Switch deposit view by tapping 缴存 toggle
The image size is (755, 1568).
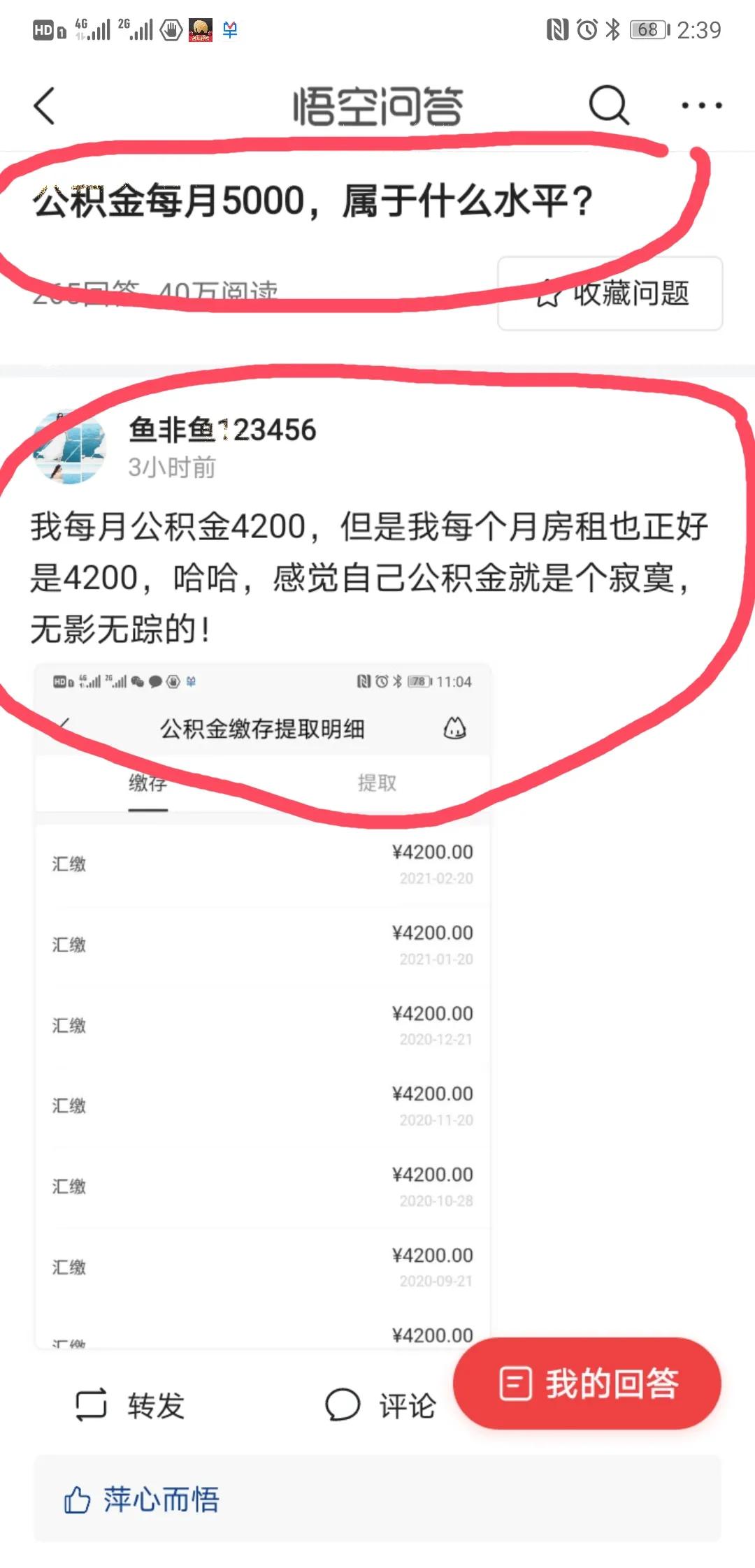[x=147, y=783]
